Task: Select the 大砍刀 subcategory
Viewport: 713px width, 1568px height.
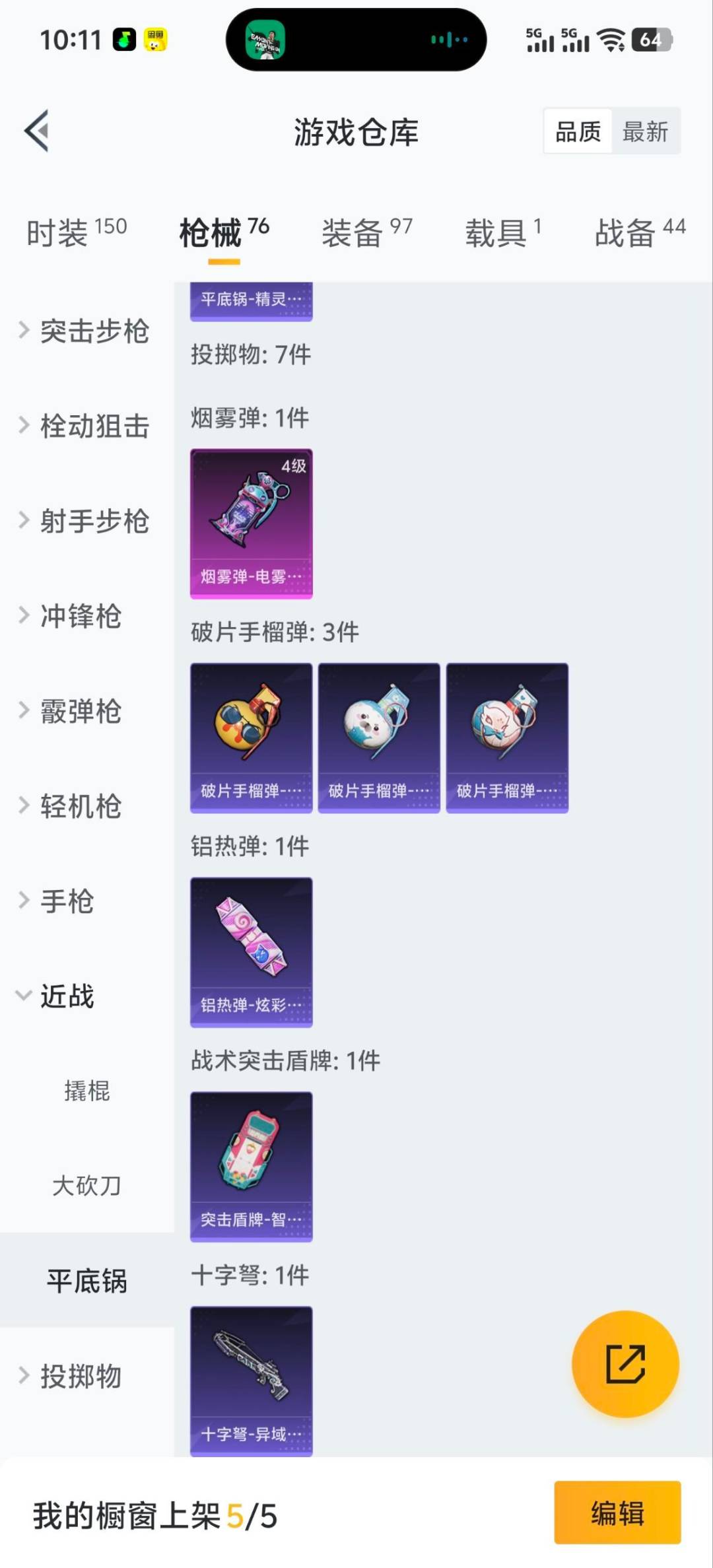Action: [86, 1186]
